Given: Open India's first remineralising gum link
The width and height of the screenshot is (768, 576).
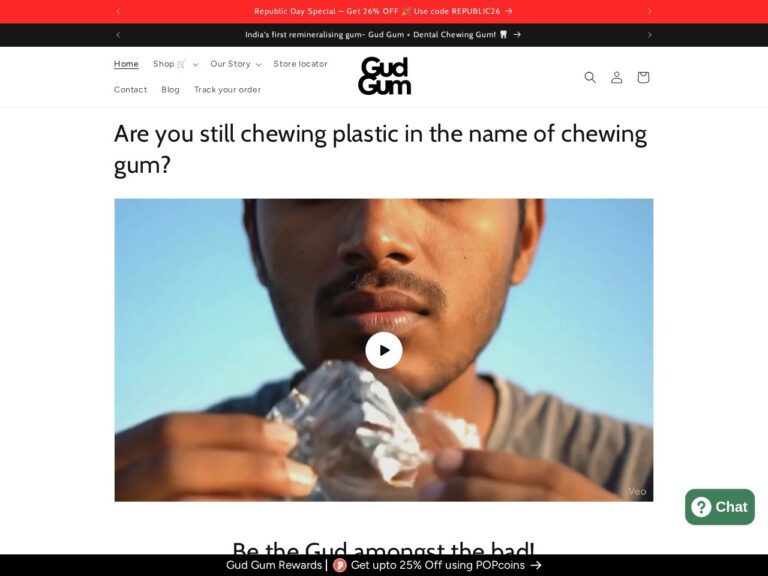Looking at the screenshot, I should (x=383, y=34).
